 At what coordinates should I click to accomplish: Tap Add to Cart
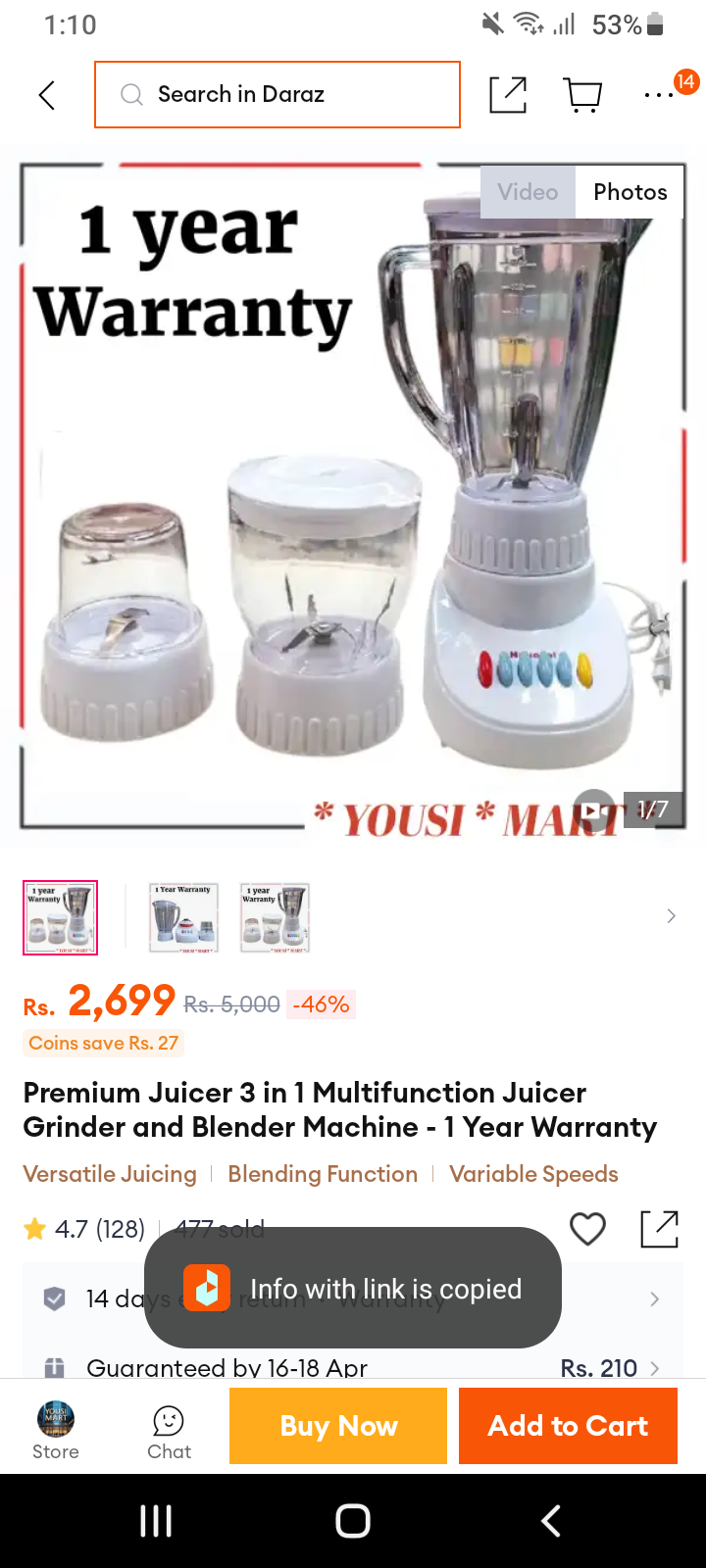click(x=568, y=1426)
